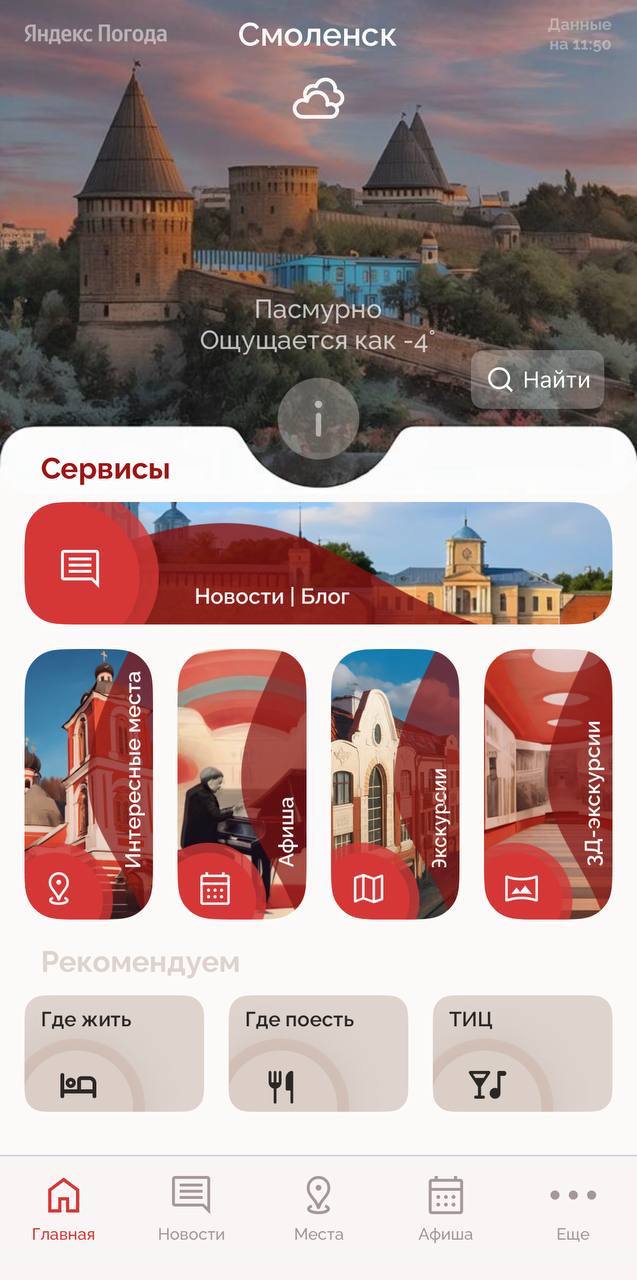
Task: Switch to the Афиша bottom tab
Action: (445, 1208)
